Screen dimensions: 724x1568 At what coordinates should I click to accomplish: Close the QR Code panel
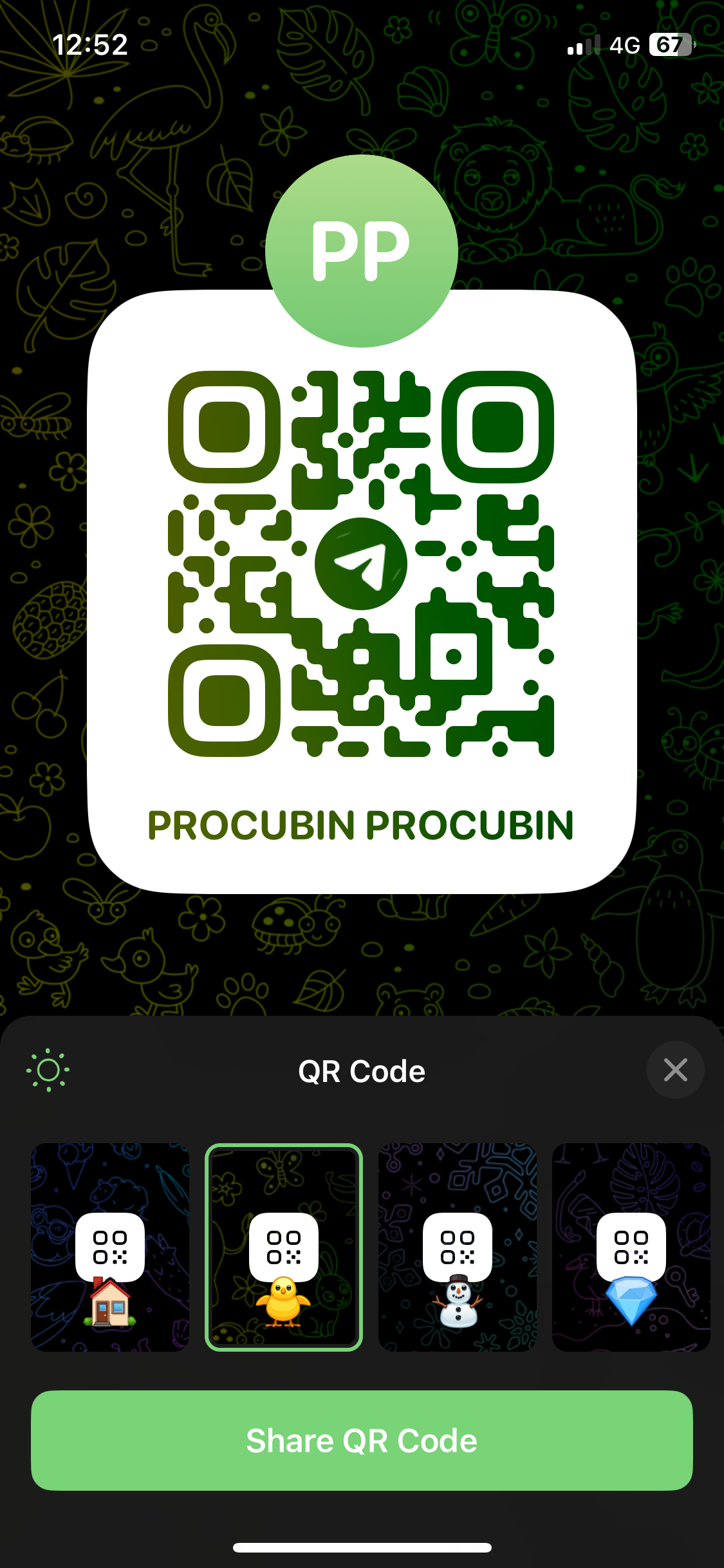(x=675, y=1070)
